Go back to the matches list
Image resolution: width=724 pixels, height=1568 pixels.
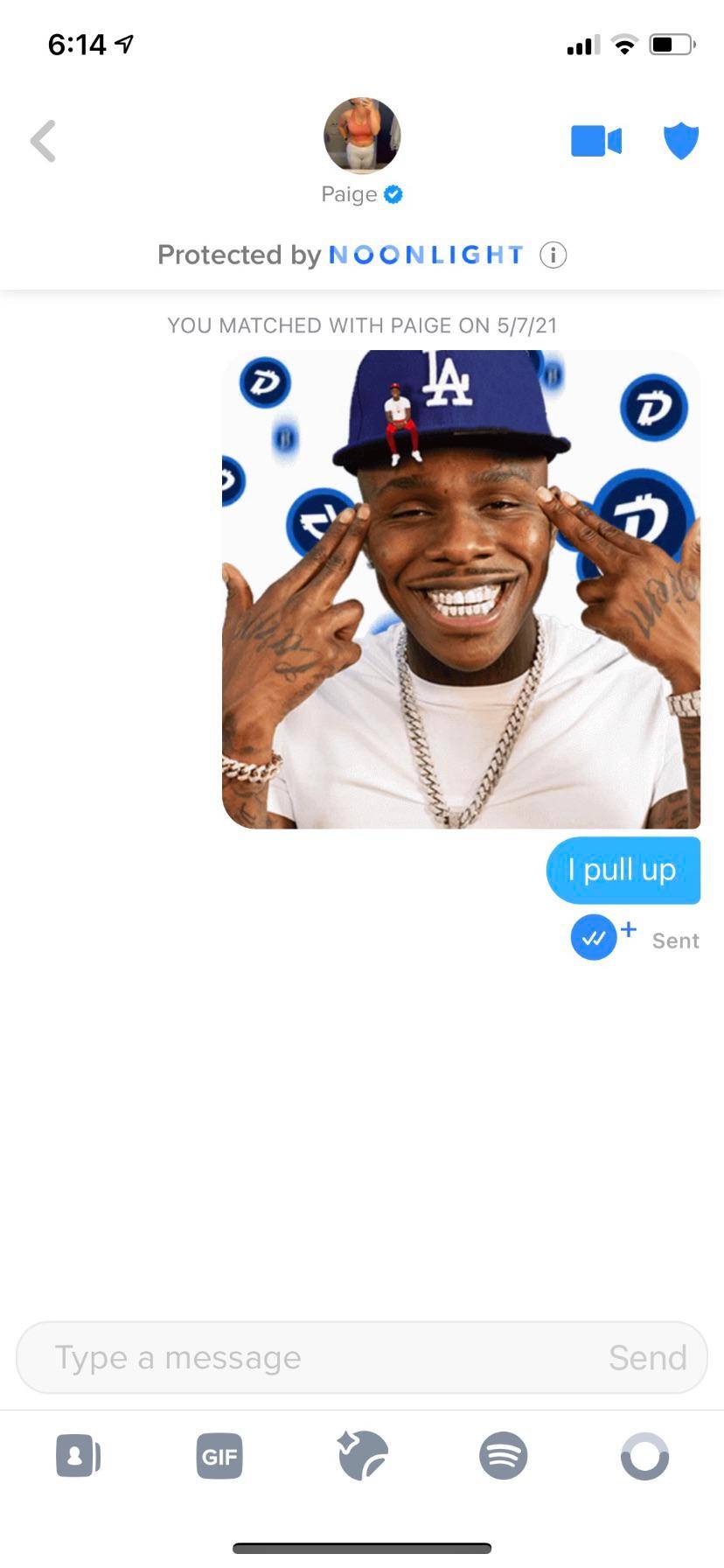coord(44,141)
